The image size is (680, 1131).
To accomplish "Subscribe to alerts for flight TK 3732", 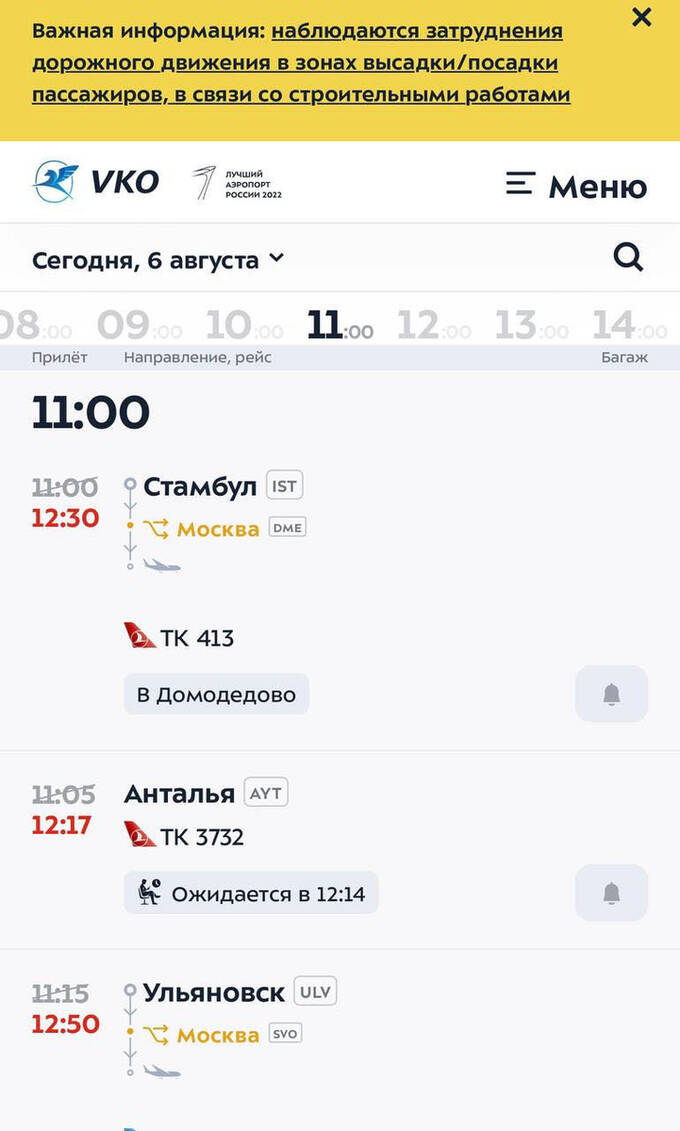I will point(611,893).
